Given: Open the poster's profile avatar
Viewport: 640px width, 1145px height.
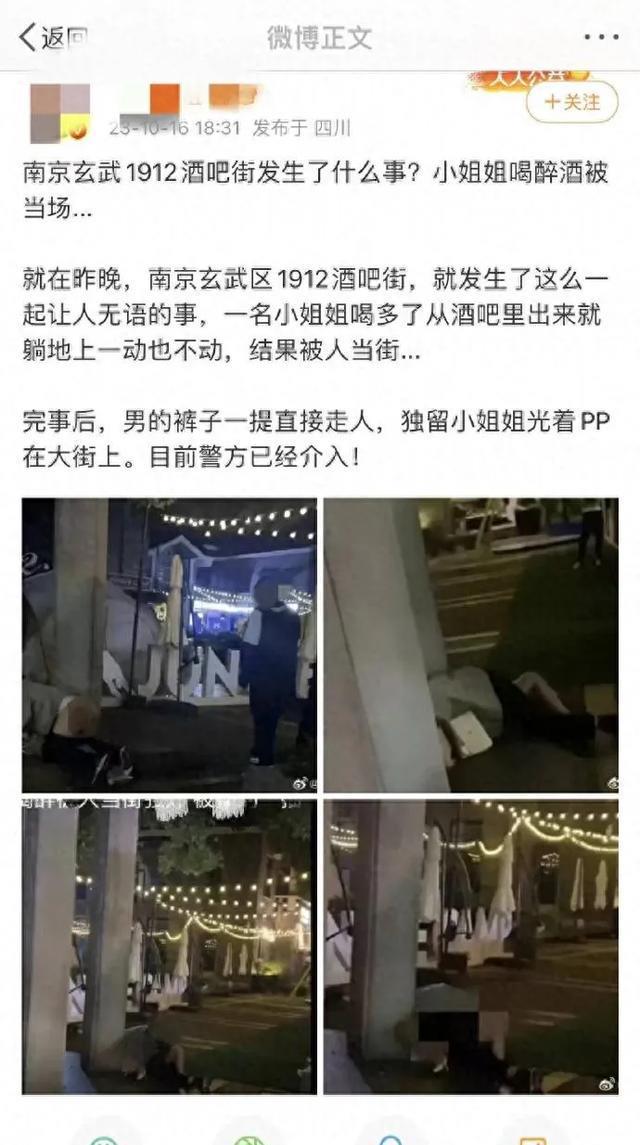Looking at the screenshot, I should [x=59, y=112].
